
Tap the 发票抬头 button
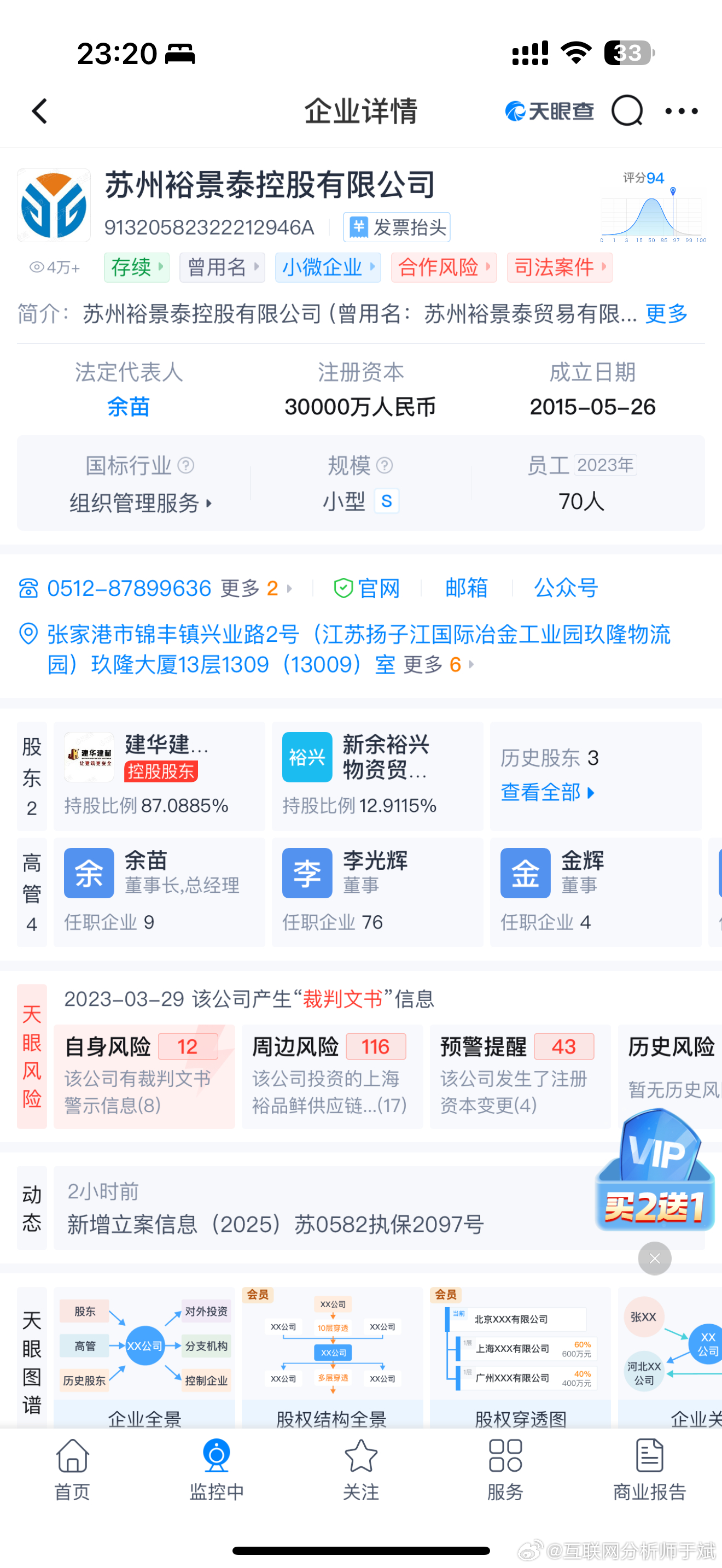pos(397,227)
